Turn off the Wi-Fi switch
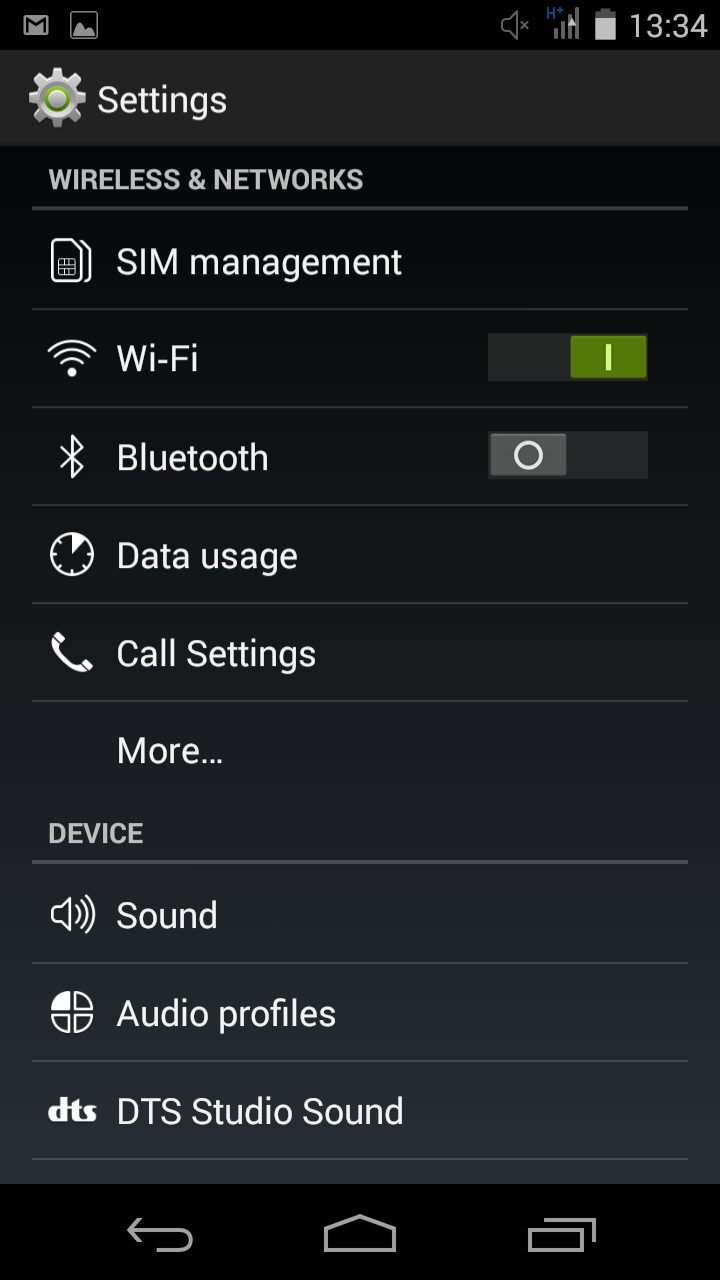 click(x=567, y=357)
